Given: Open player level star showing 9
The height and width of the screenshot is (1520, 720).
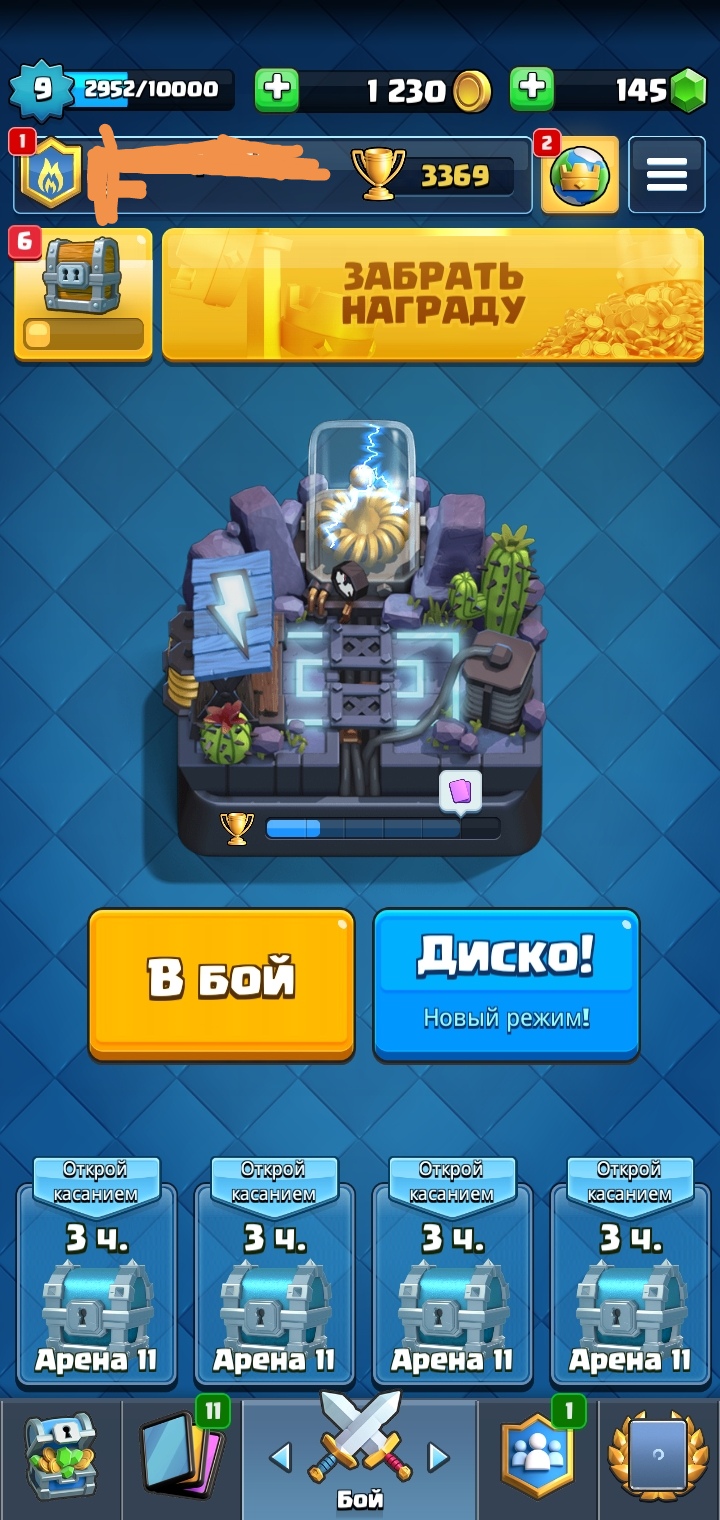Looking at the screenshot, I should tap(42, 90).
